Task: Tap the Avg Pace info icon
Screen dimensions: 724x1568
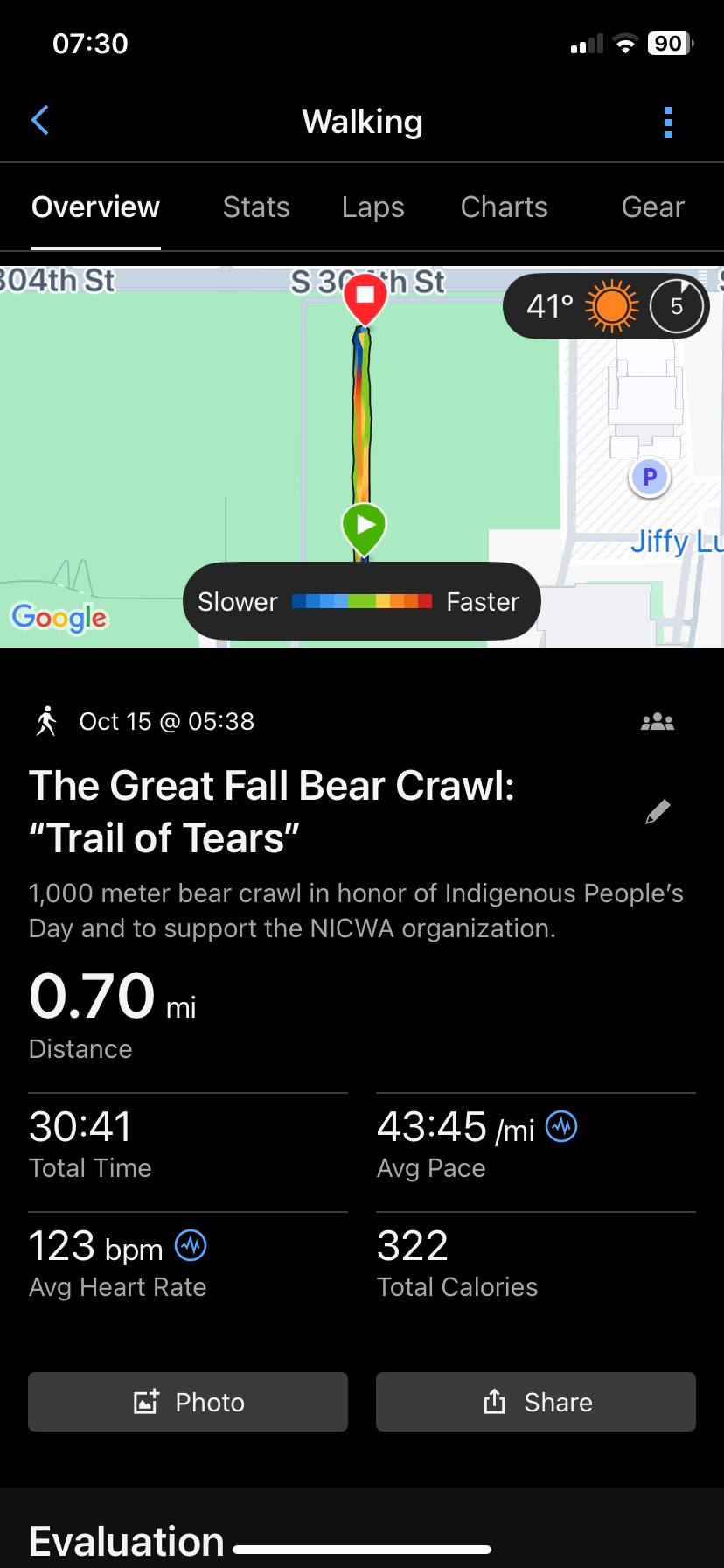Action: [x=561, y=1126]
